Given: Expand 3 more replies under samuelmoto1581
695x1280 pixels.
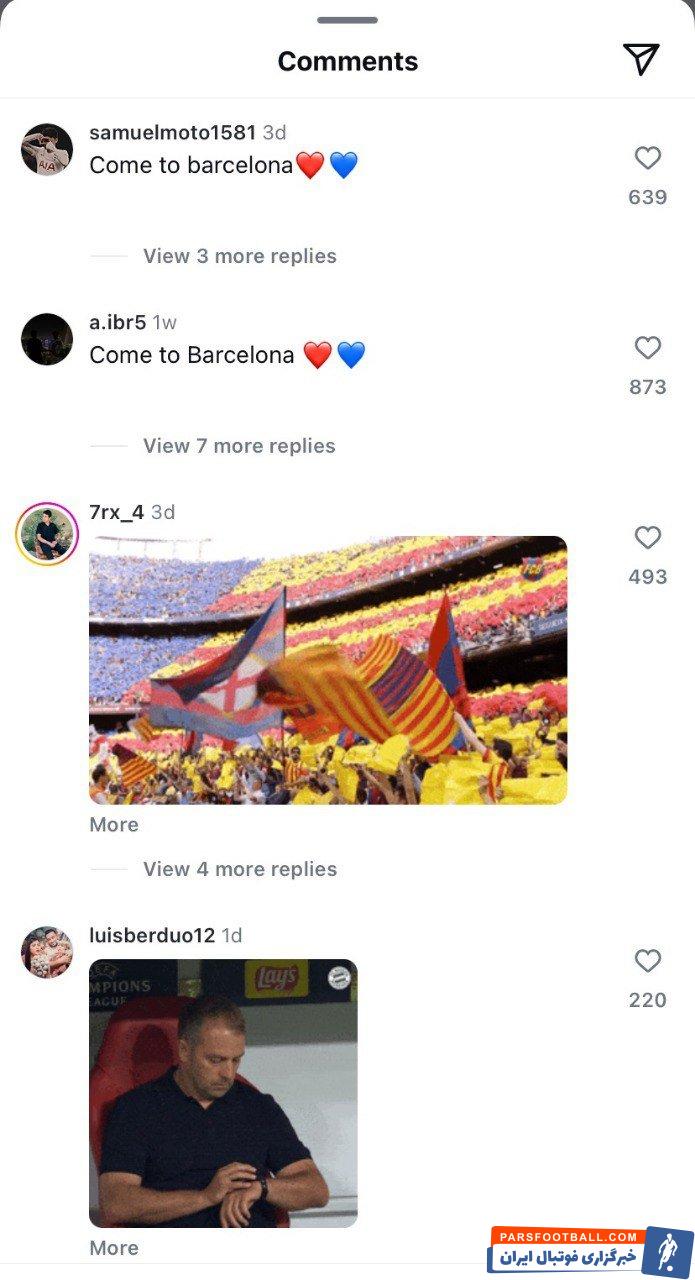Looking at the screenshot, I should 239,256.
